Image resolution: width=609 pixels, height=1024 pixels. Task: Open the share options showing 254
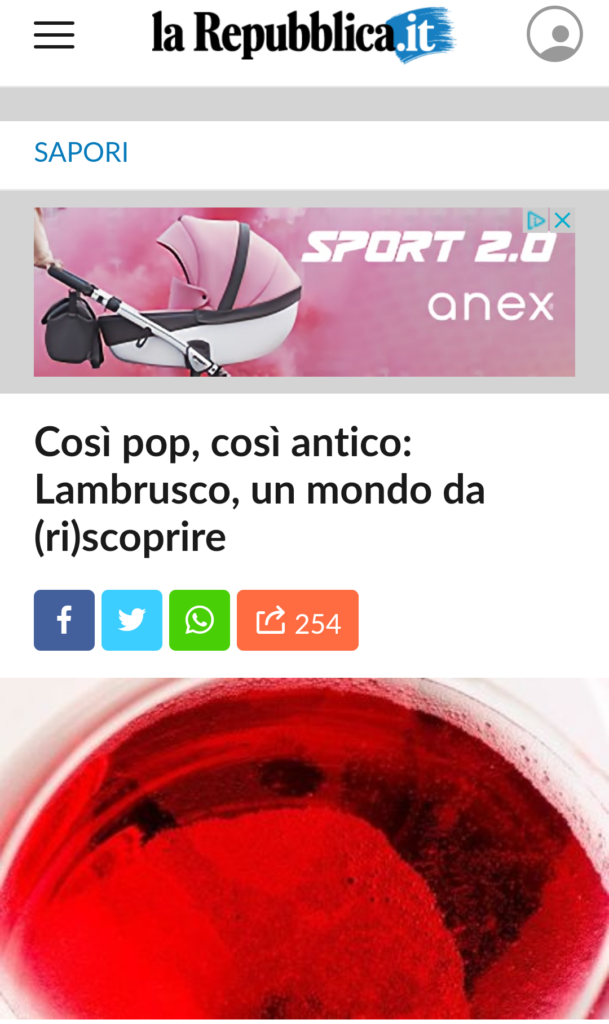click(x=297, y=621)
